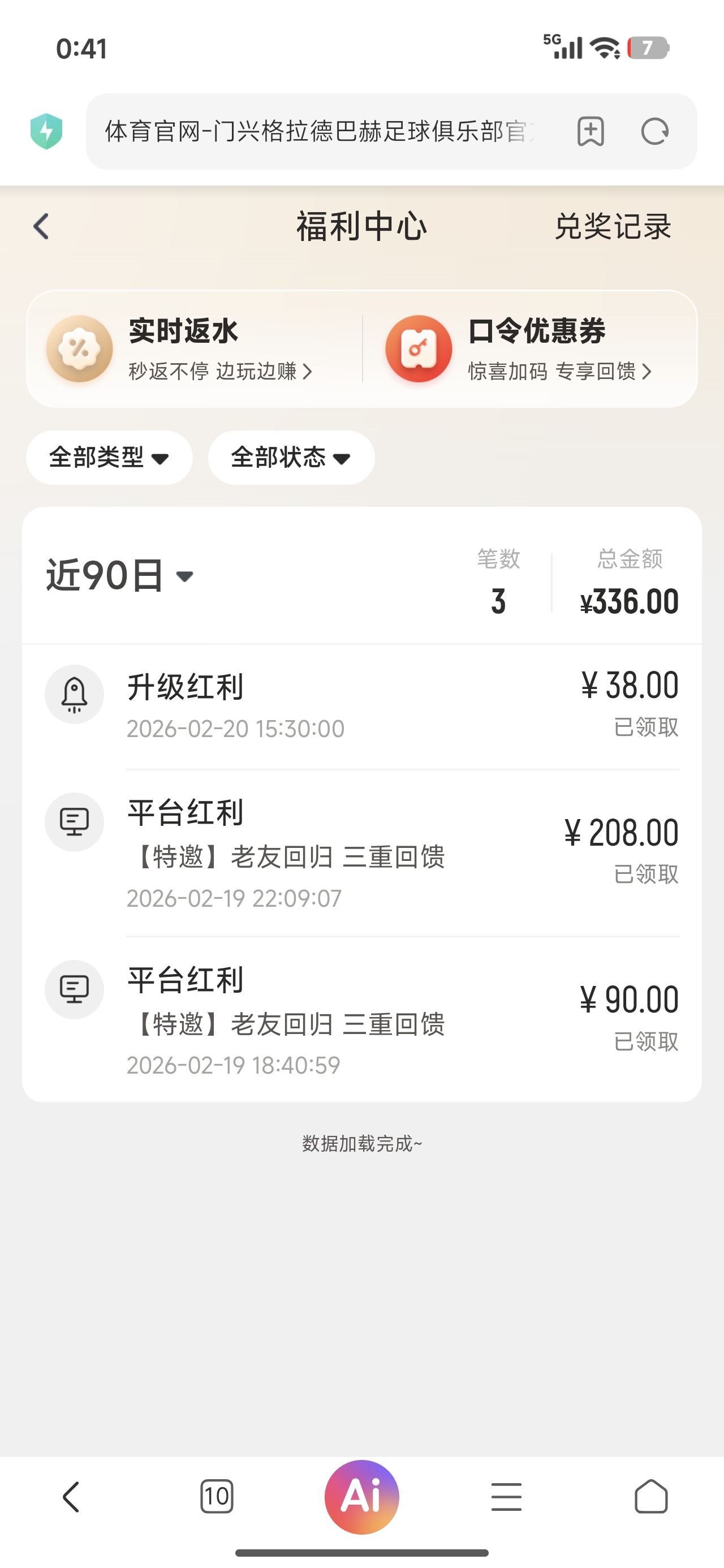Open the browser menu
Screen dimensions: 724x1568
(x=506, y=1497)
